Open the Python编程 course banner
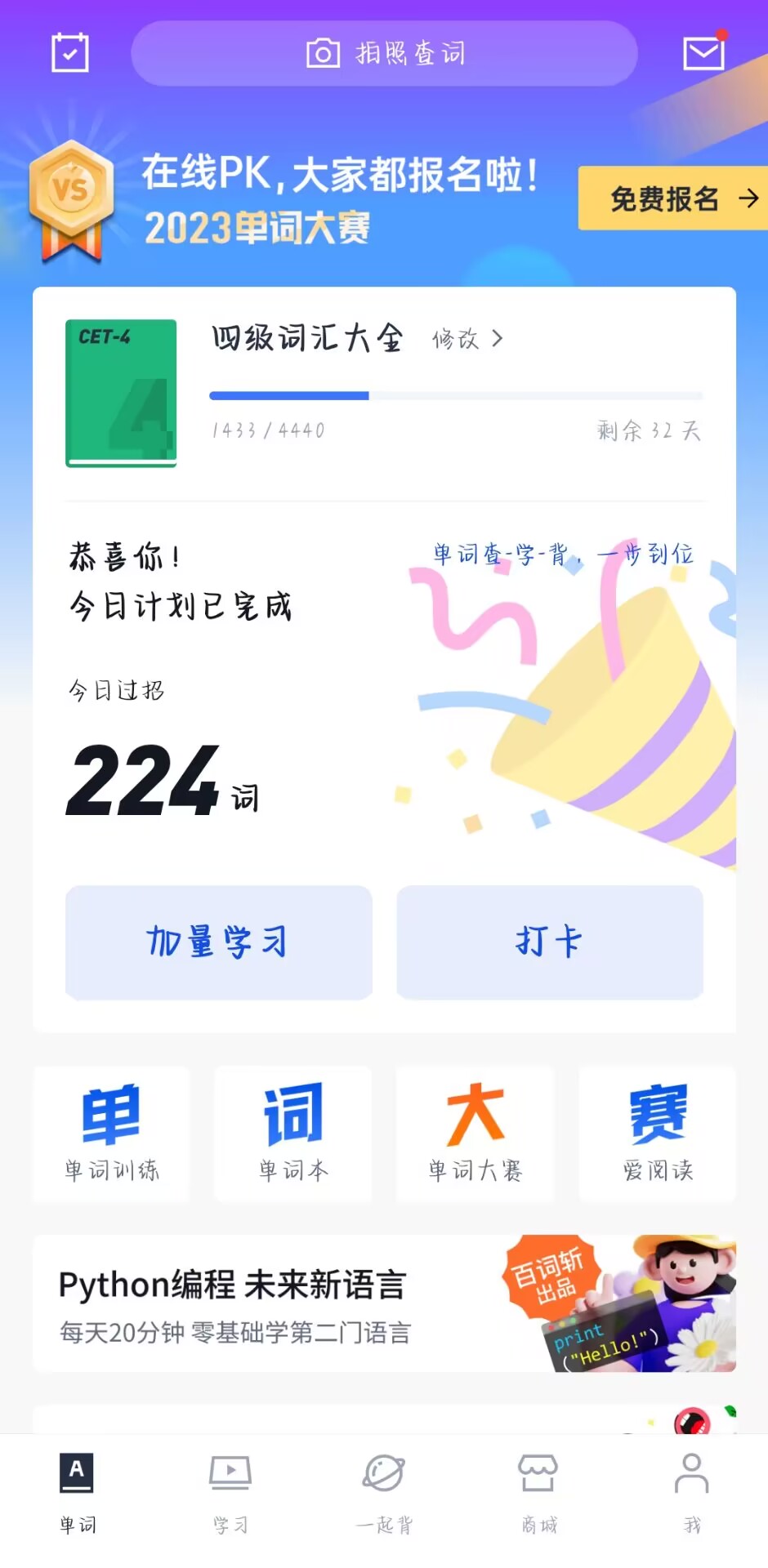The image size is (768, 1568). coord(384,1303)
